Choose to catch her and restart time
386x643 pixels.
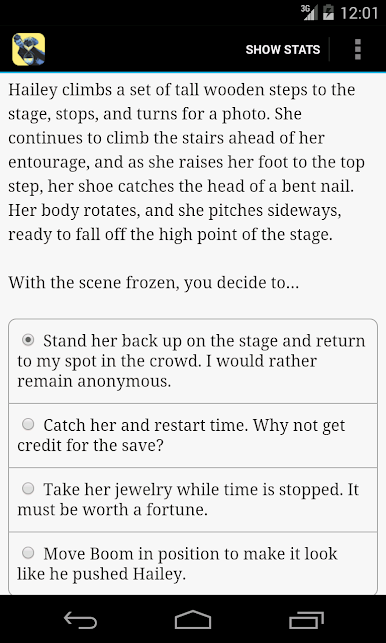(x=193, y=436)
